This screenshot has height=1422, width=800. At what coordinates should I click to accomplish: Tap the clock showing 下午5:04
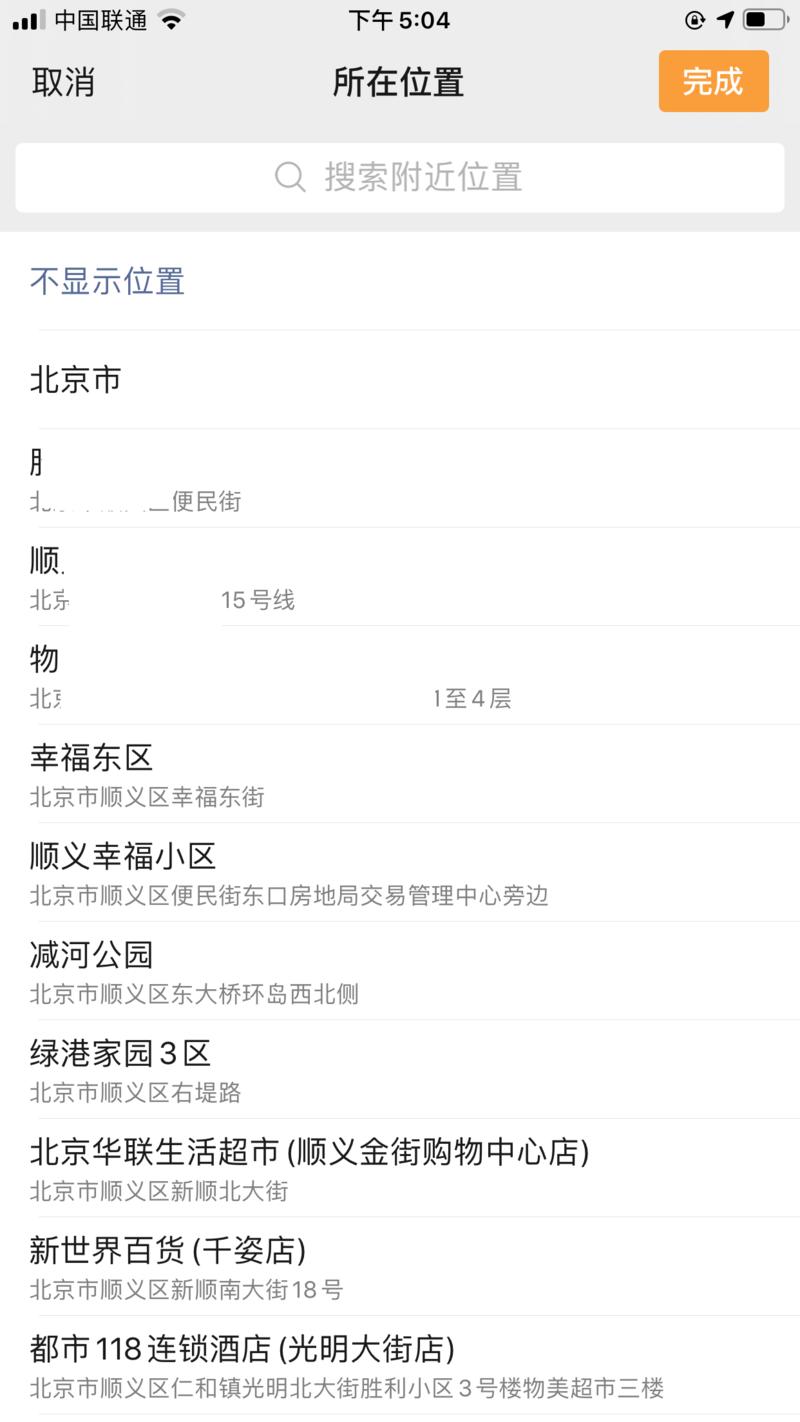point(400,20)
